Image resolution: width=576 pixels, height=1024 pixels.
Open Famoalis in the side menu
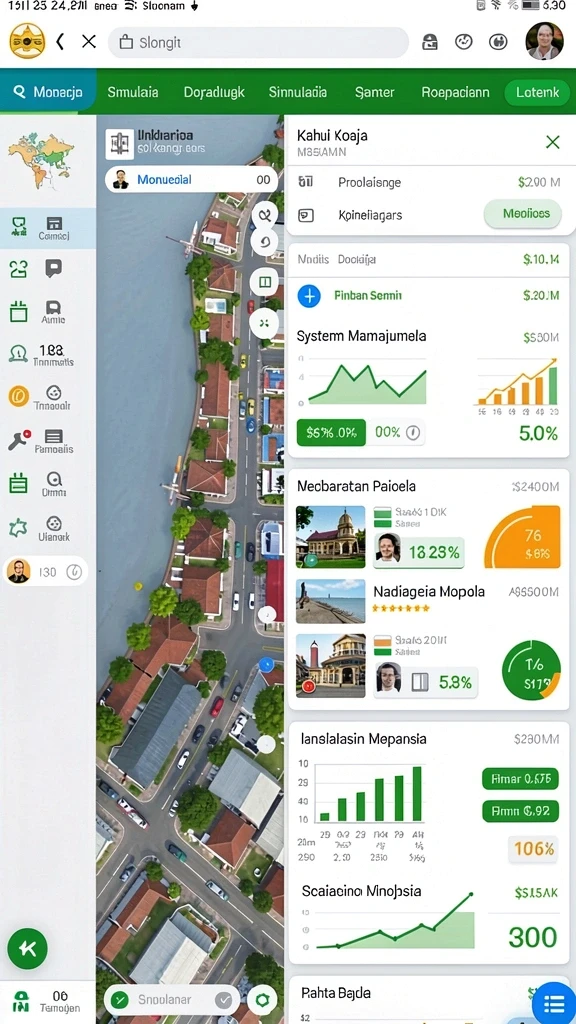pyautogui.click(x=54, y=441)
